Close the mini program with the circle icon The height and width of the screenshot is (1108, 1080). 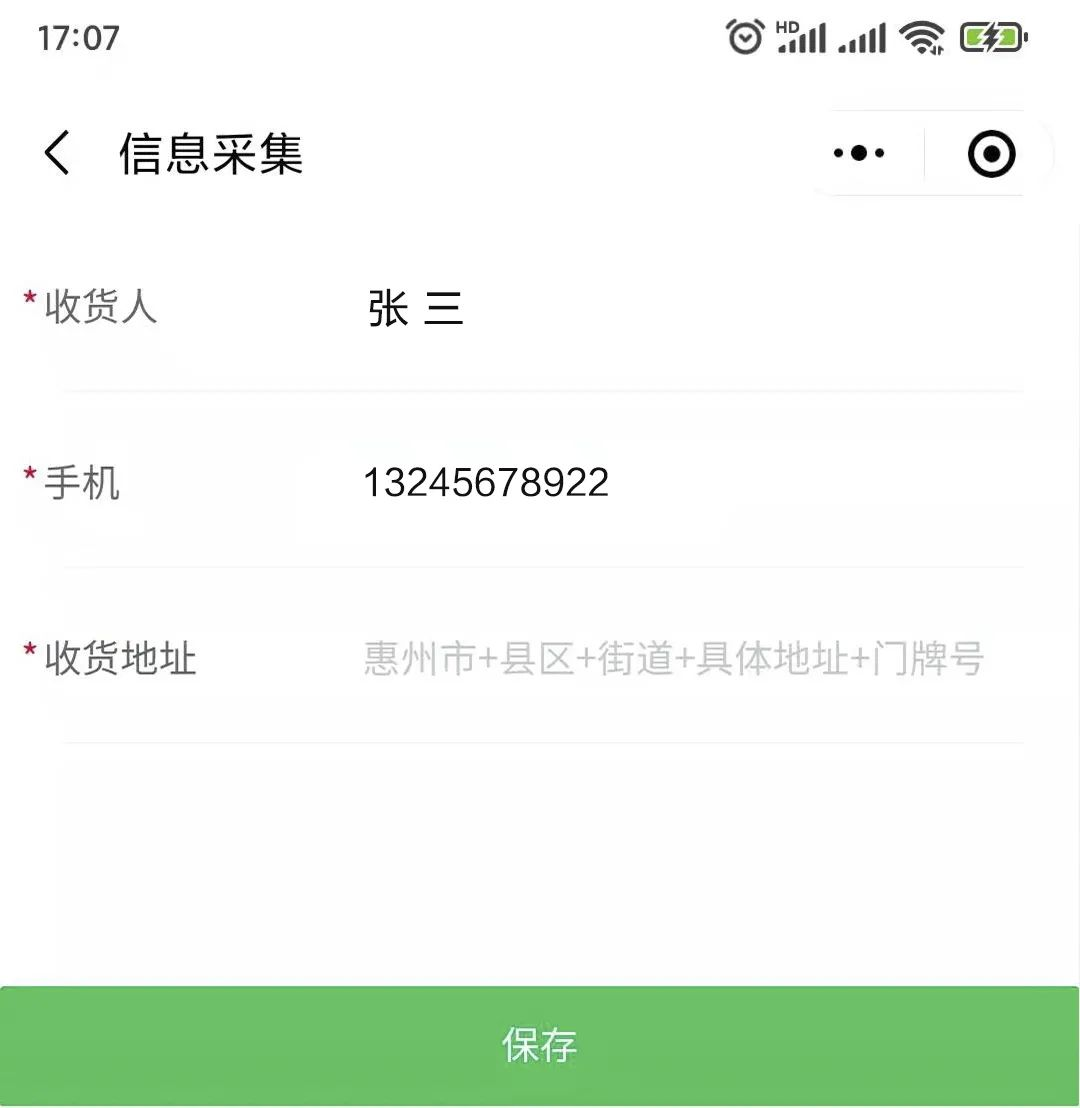click(x=991, y=154)
